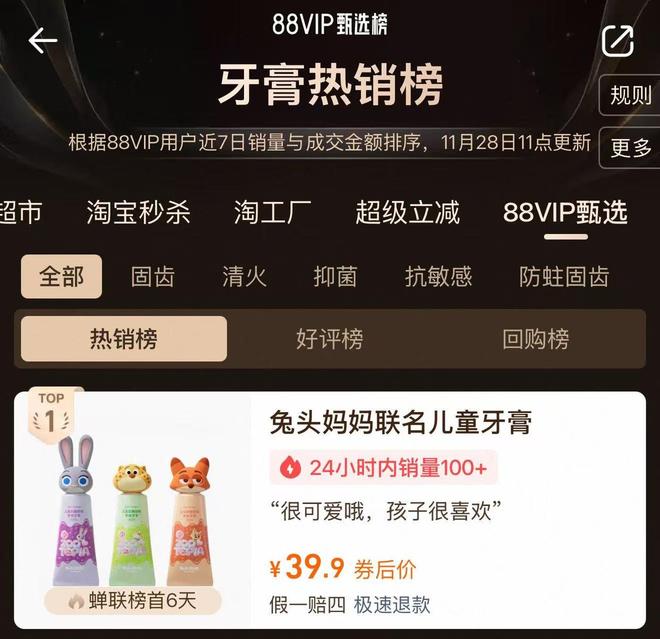
Task: Switch to 热销榜 ranking
Action: coord(124,339)
